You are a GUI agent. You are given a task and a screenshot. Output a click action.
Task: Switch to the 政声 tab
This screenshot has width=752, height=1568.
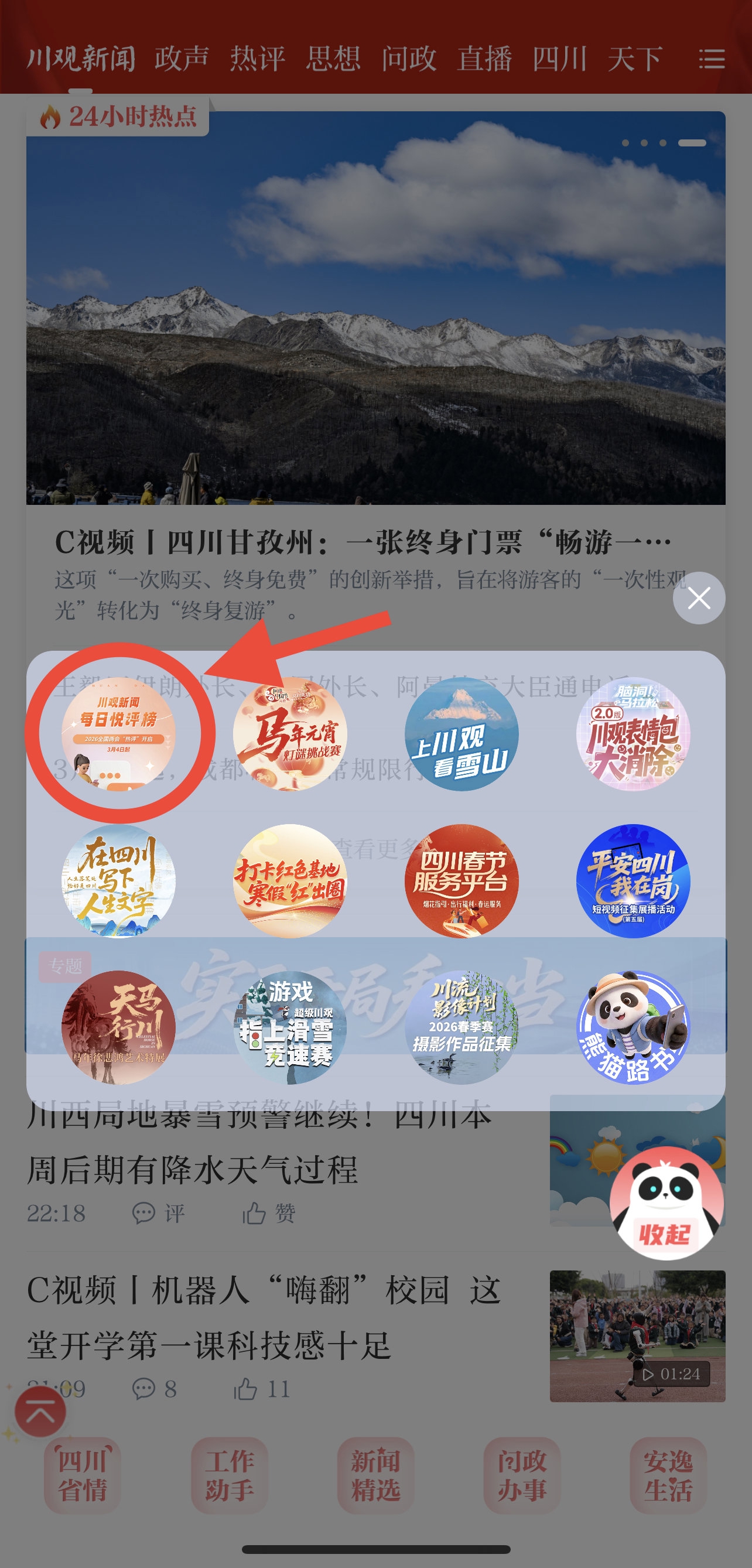[x=182, y=59]
